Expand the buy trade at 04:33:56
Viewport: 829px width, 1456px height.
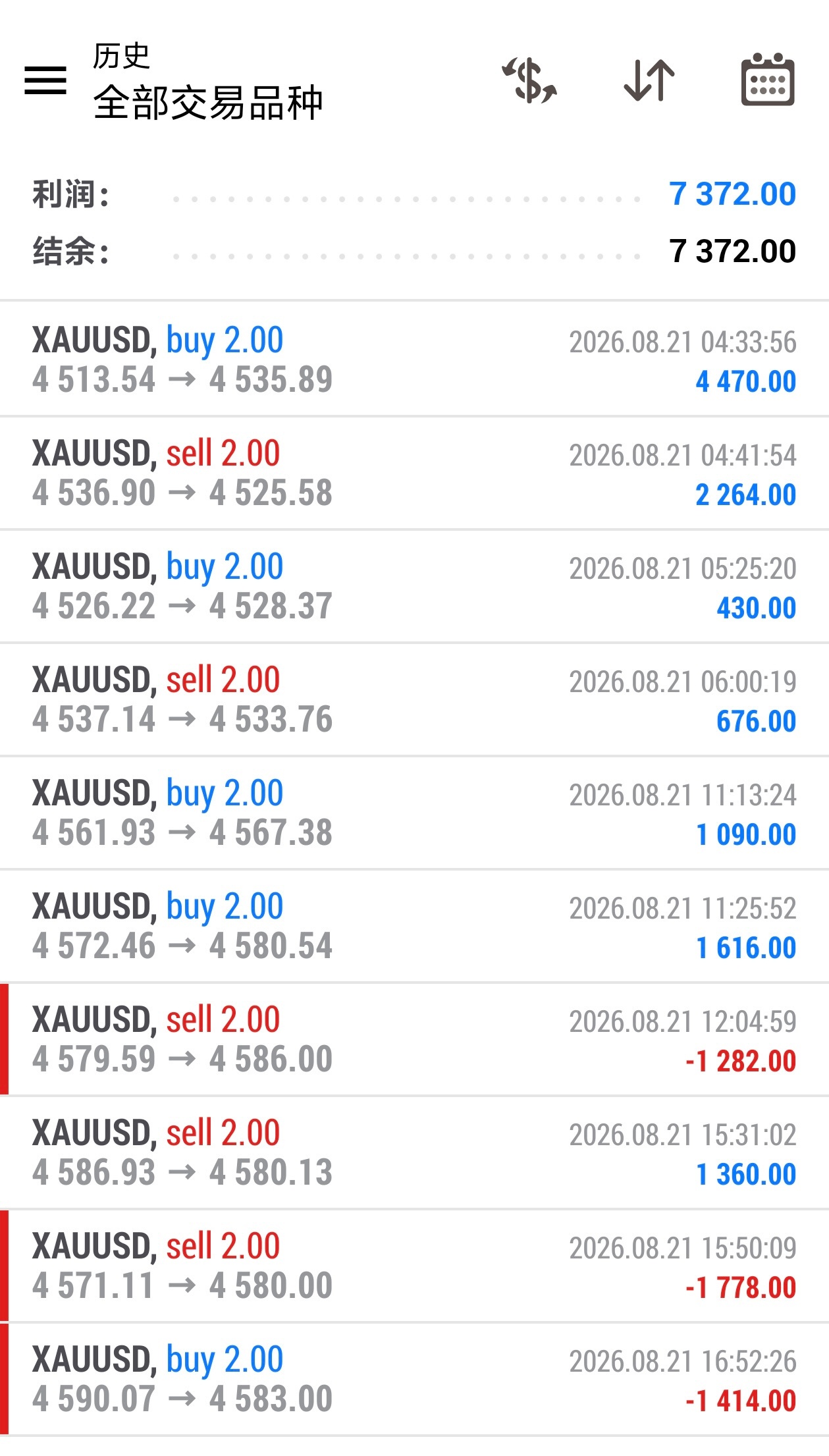point(414,359)
